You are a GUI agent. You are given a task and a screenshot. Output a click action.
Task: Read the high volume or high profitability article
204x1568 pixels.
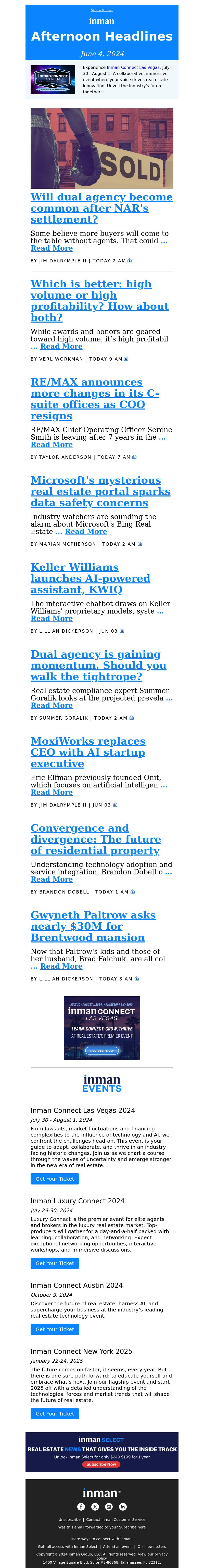pyautogui.click(x=99, y=301)
